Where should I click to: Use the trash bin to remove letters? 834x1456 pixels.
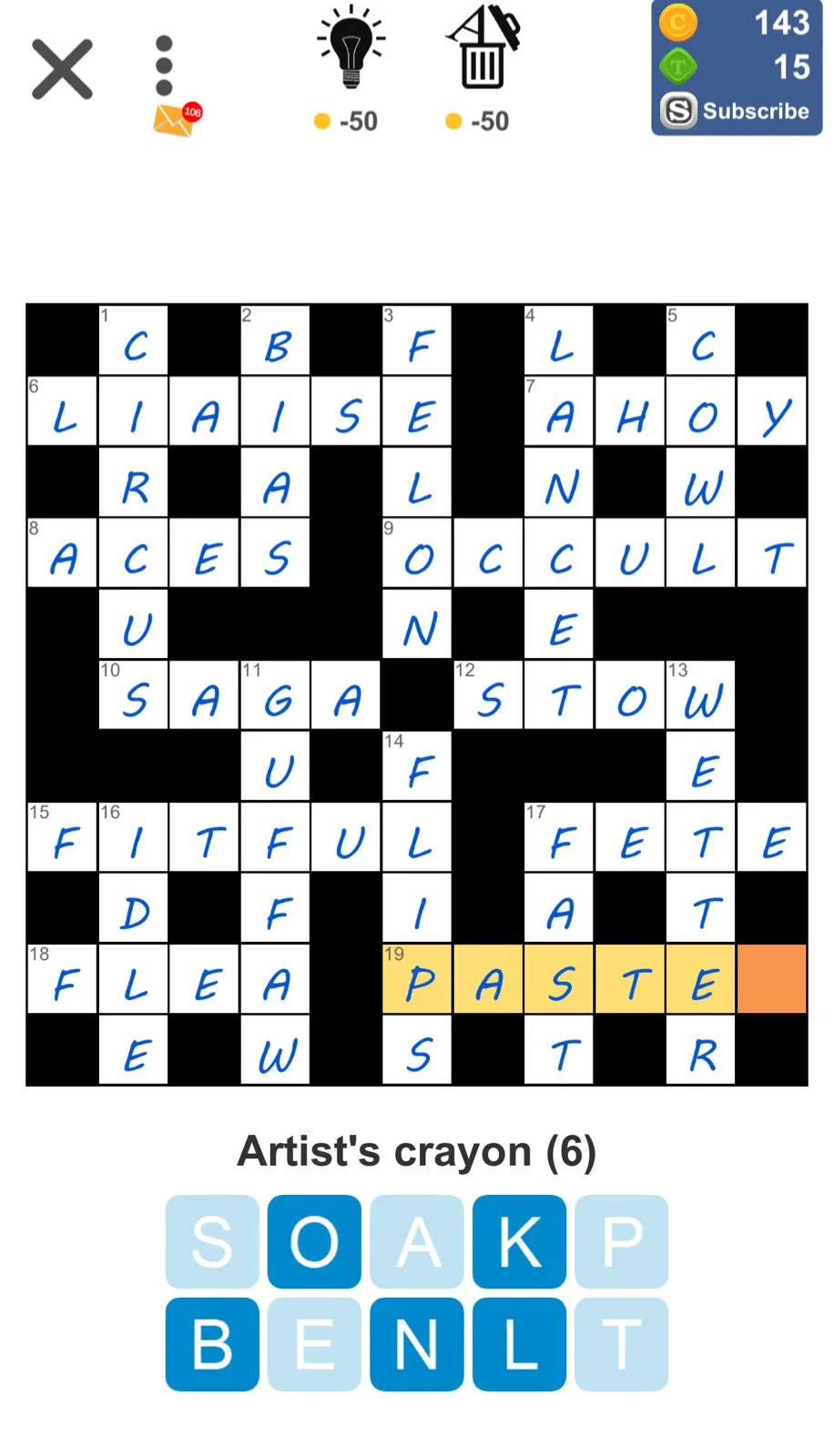pos(483,70)
